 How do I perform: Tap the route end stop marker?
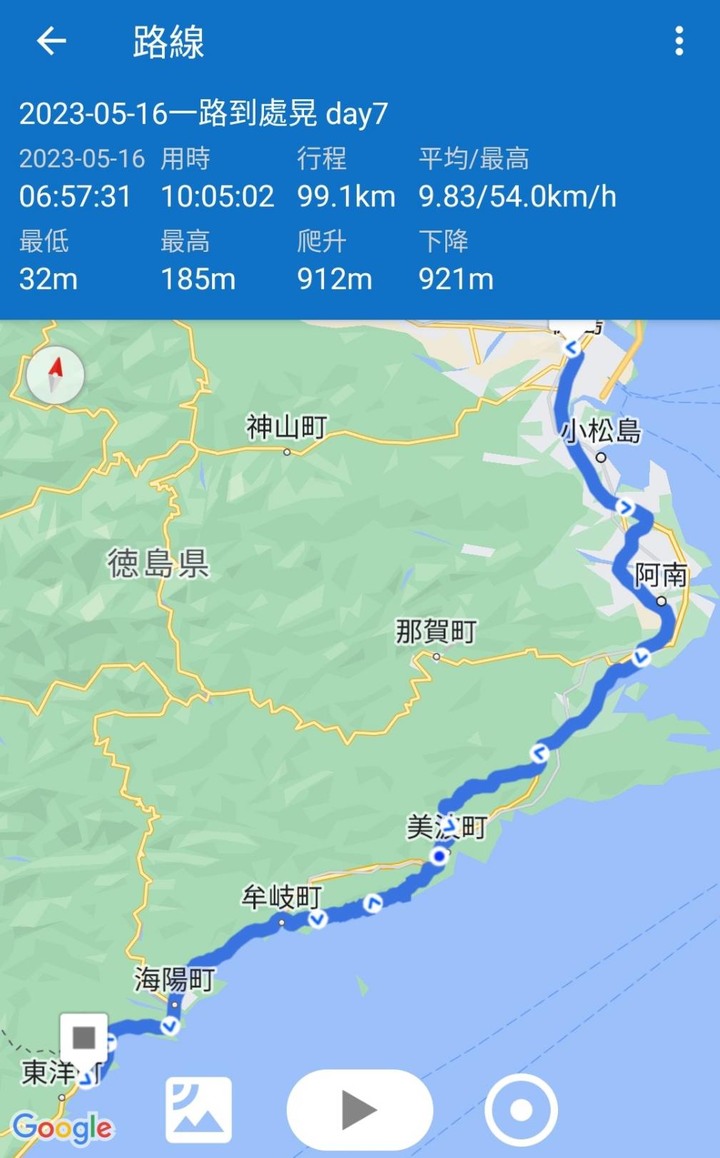tap(84, 1039)
